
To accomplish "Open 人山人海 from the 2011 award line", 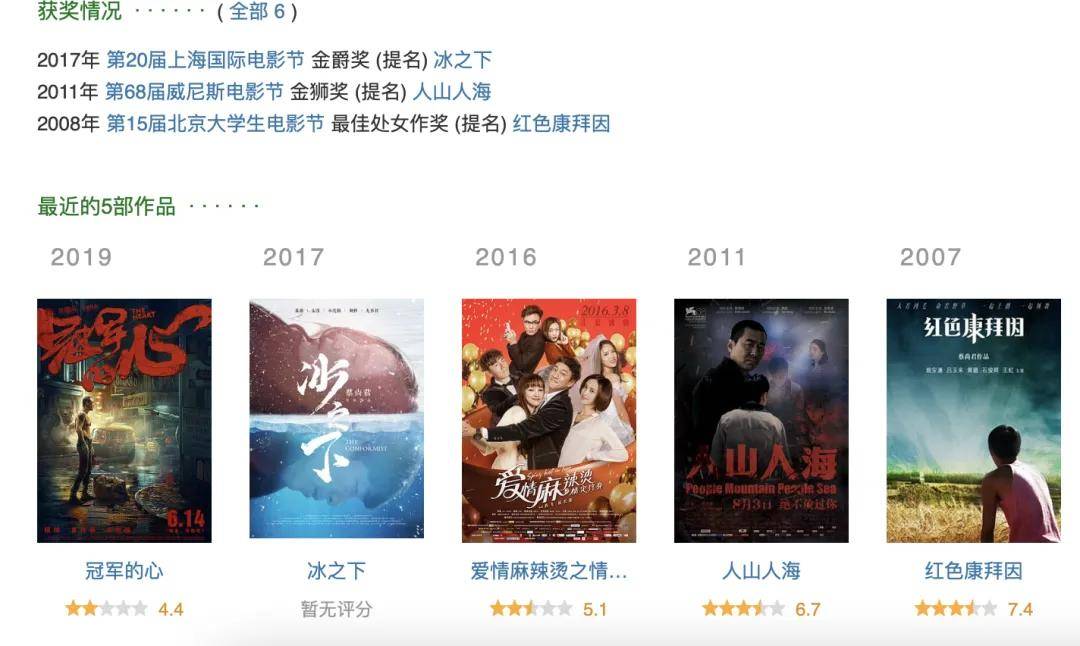I will tap(452, 92).
